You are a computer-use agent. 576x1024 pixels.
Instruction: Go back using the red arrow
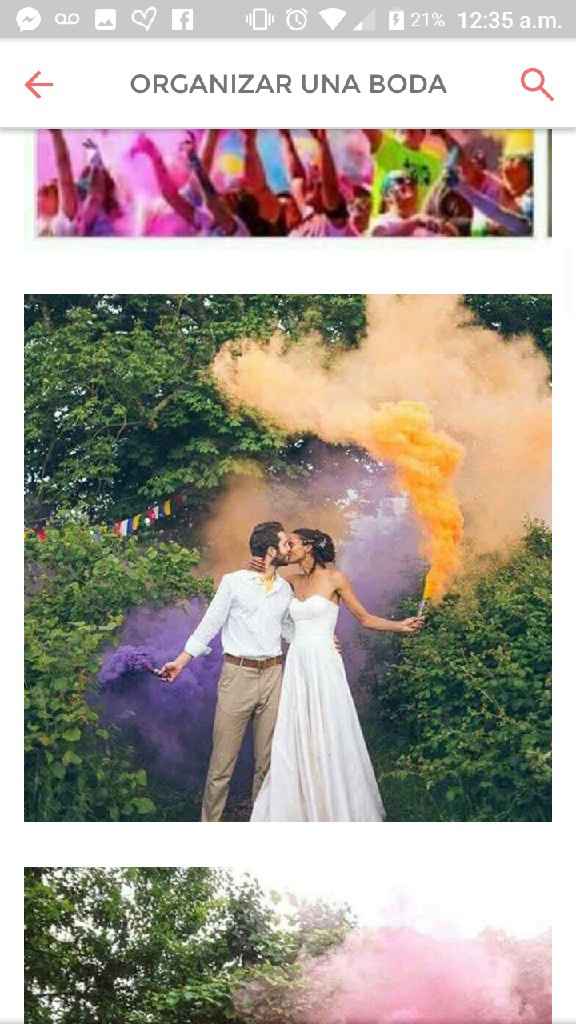[x=39, y=85]
